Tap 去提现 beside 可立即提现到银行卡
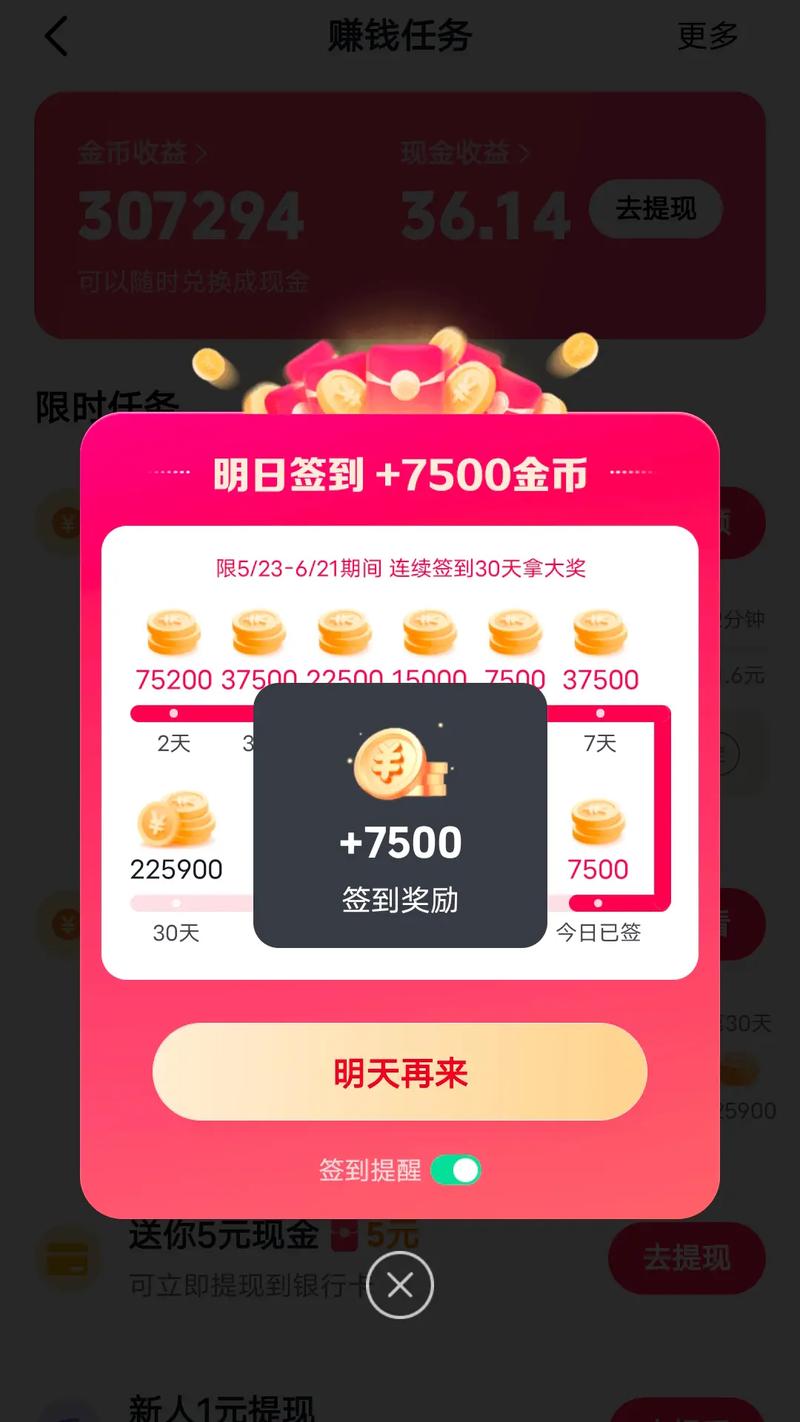This screenshot has width=800, height=1422. coord(687,1259)
